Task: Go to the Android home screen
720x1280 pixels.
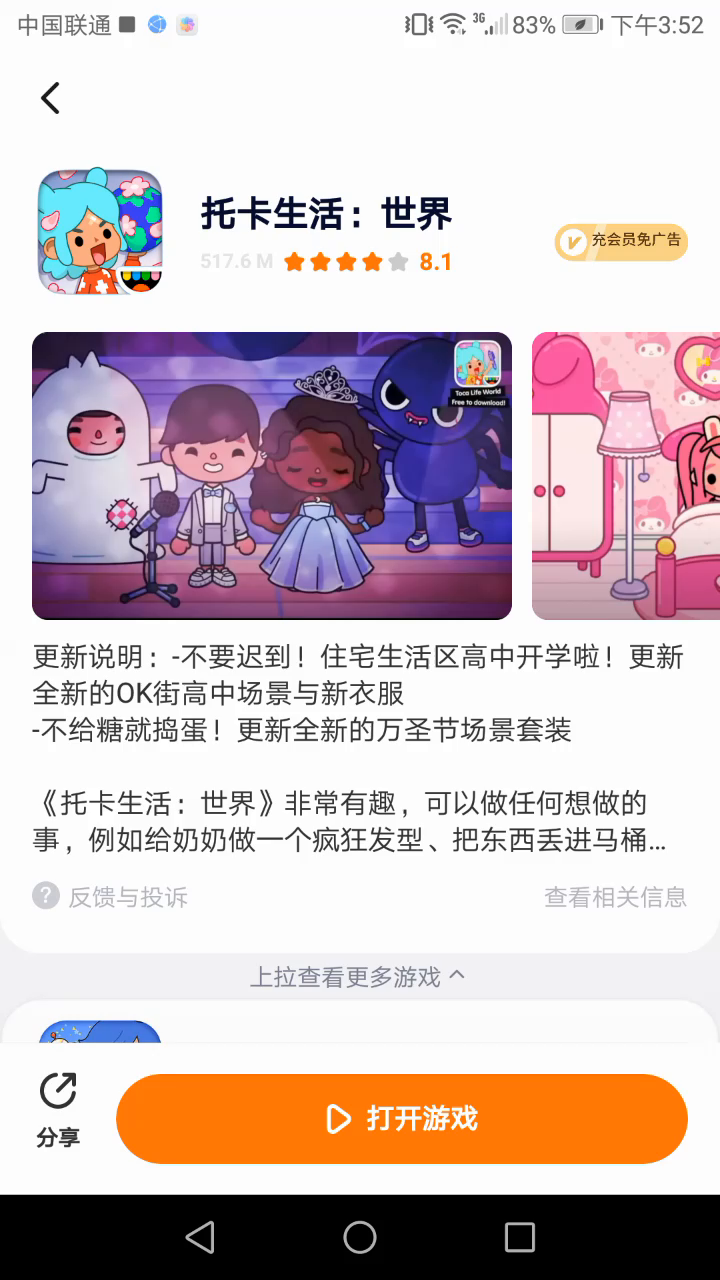Action: point(360,1237)
